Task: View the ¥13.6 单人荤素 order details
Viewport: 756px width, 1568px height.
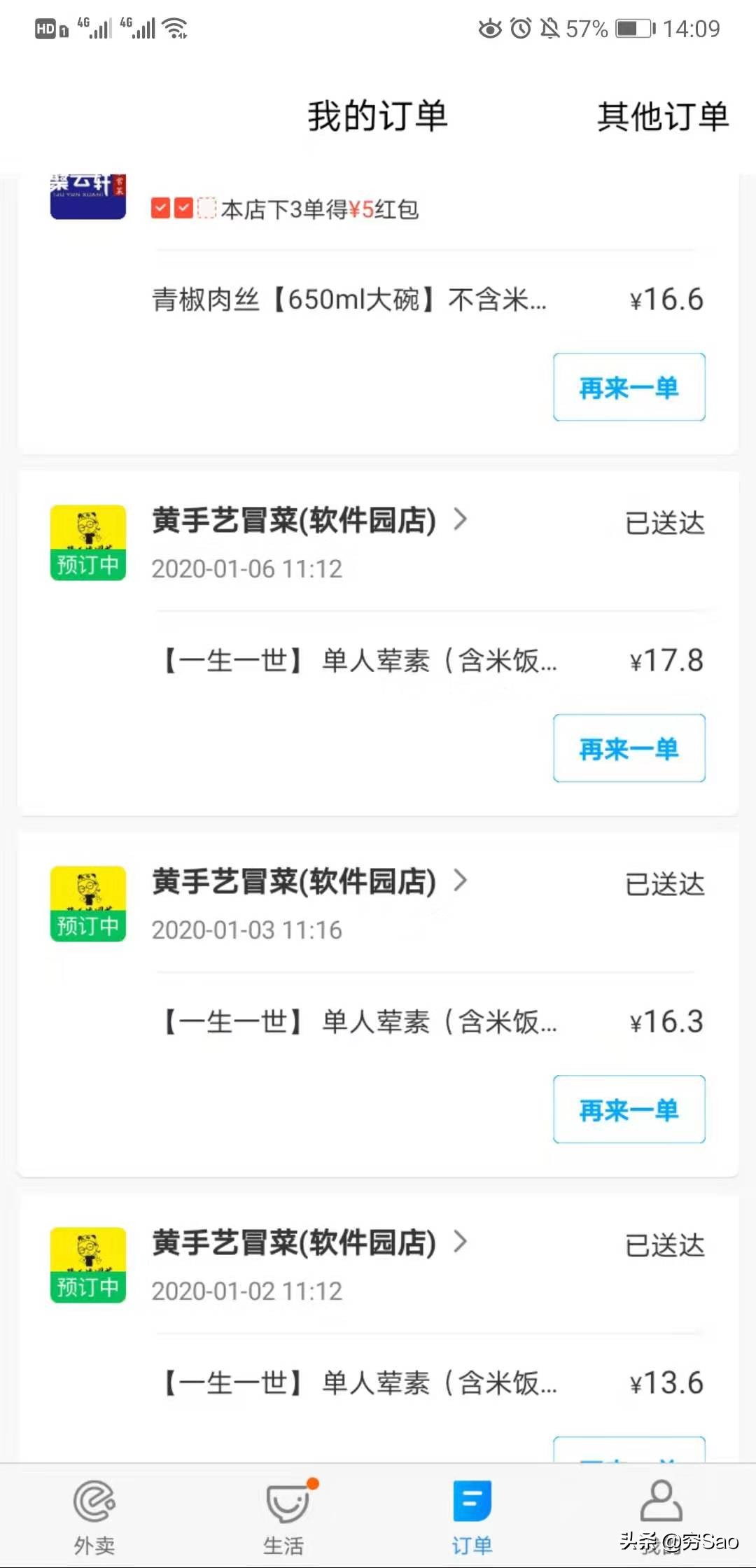Action: point(360,1383)
